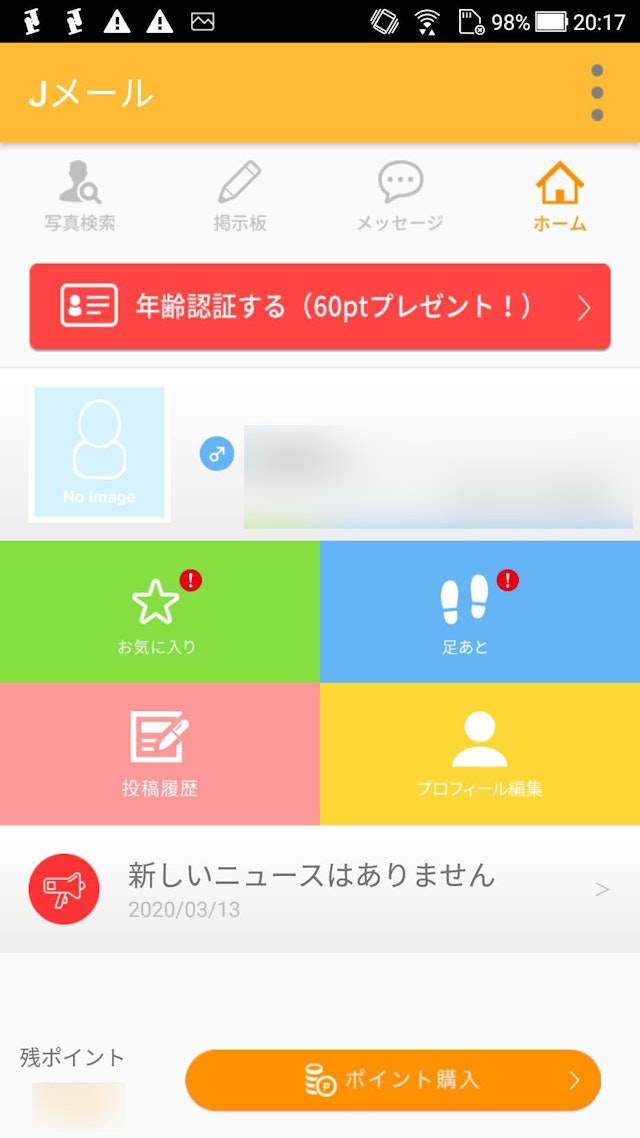This screenshot has height=1138, width=640.
Task: Tap the No Image profile photo
Action: pos(99,453)
